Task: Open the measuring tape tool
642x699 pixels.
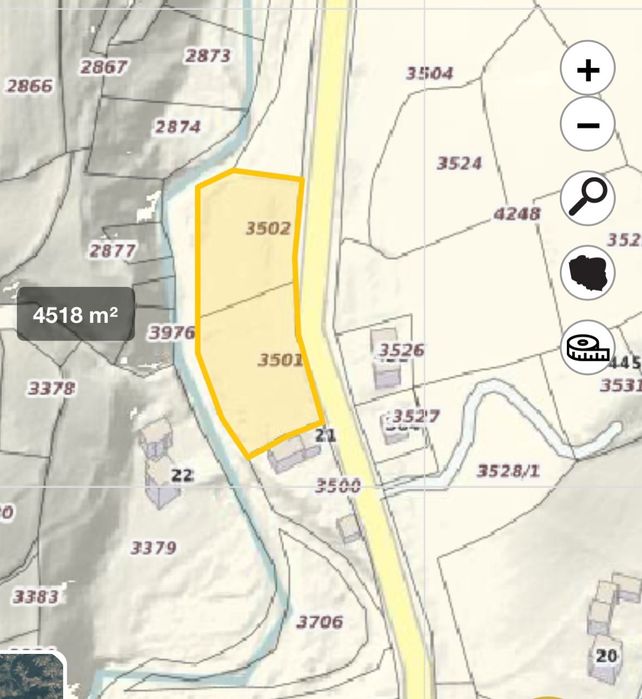Action: click(588, 347)
